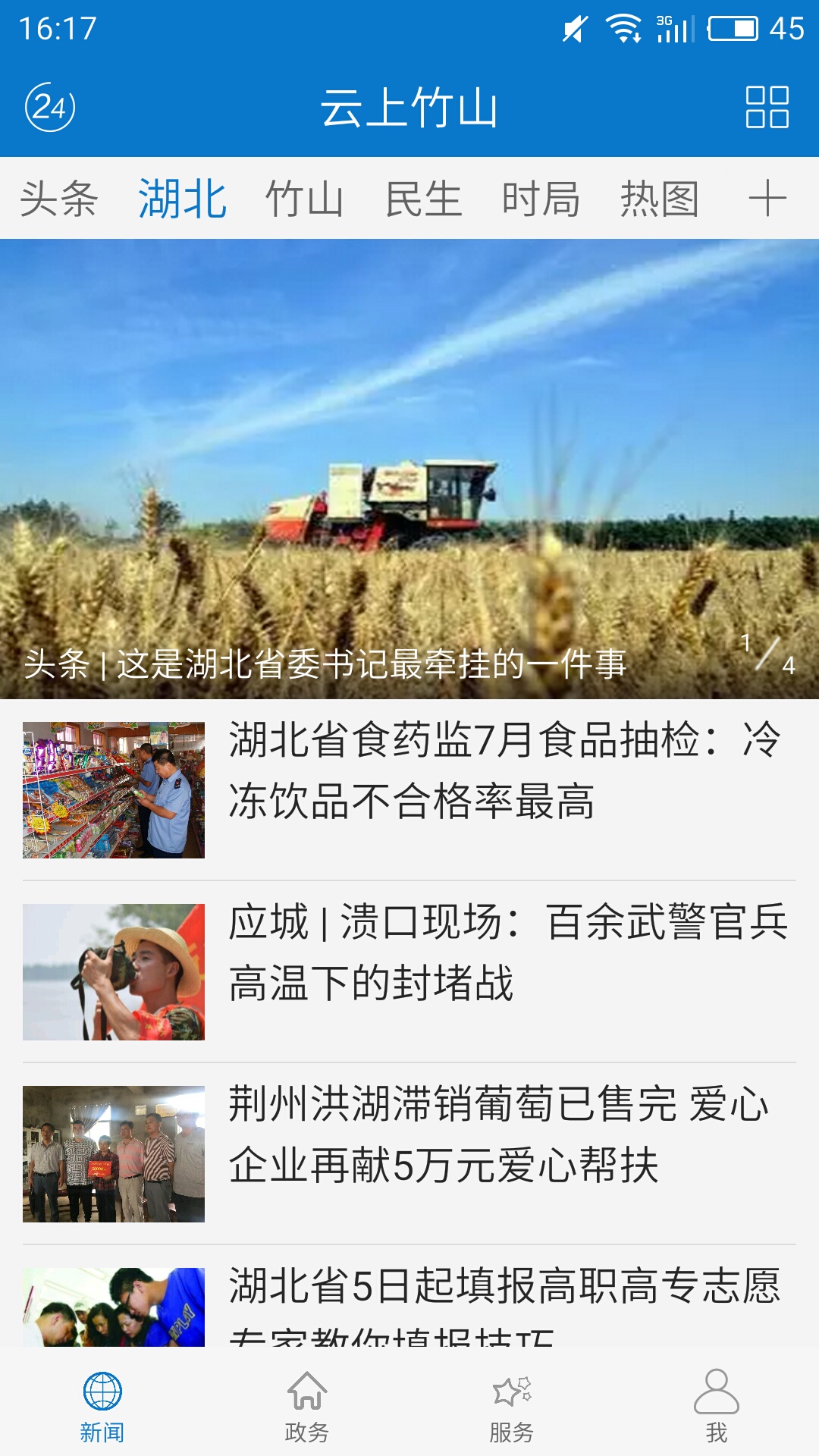Open the grid menu icon

[x=767, y=107]
